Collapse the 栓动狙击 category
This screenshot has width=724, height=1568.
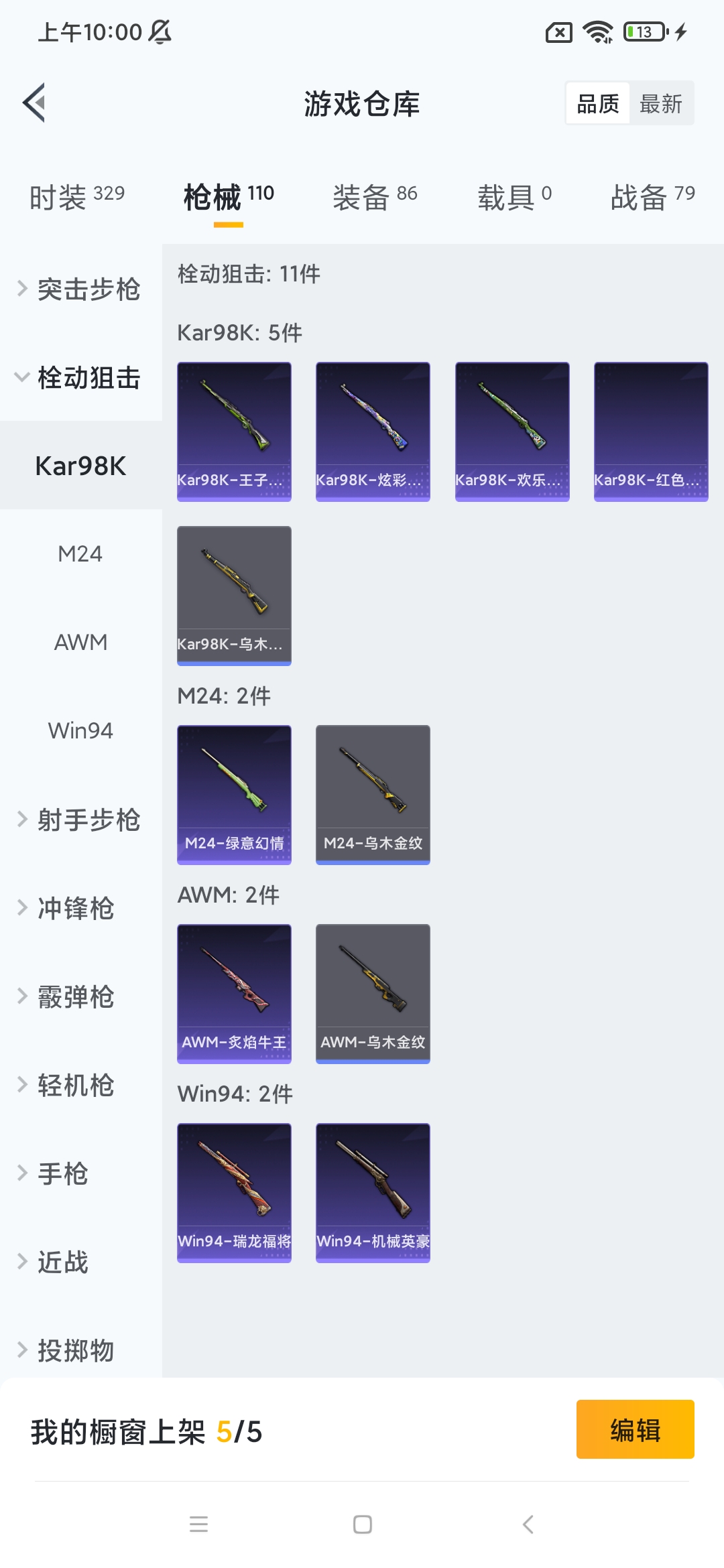point(80,377)
